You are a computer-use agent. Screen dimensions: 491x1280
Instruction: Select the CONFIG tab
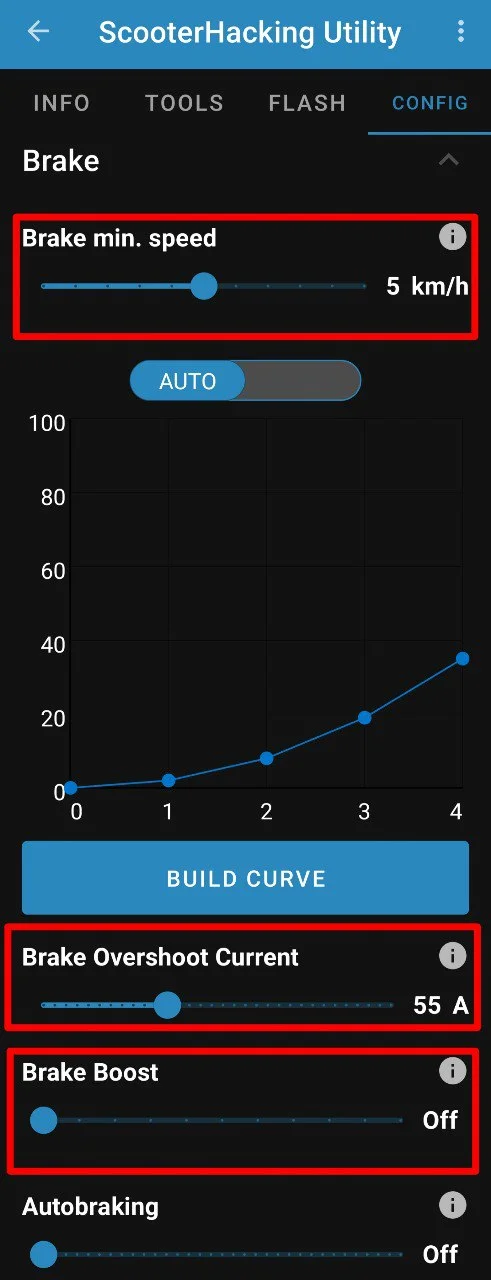(x=430, y=103)
